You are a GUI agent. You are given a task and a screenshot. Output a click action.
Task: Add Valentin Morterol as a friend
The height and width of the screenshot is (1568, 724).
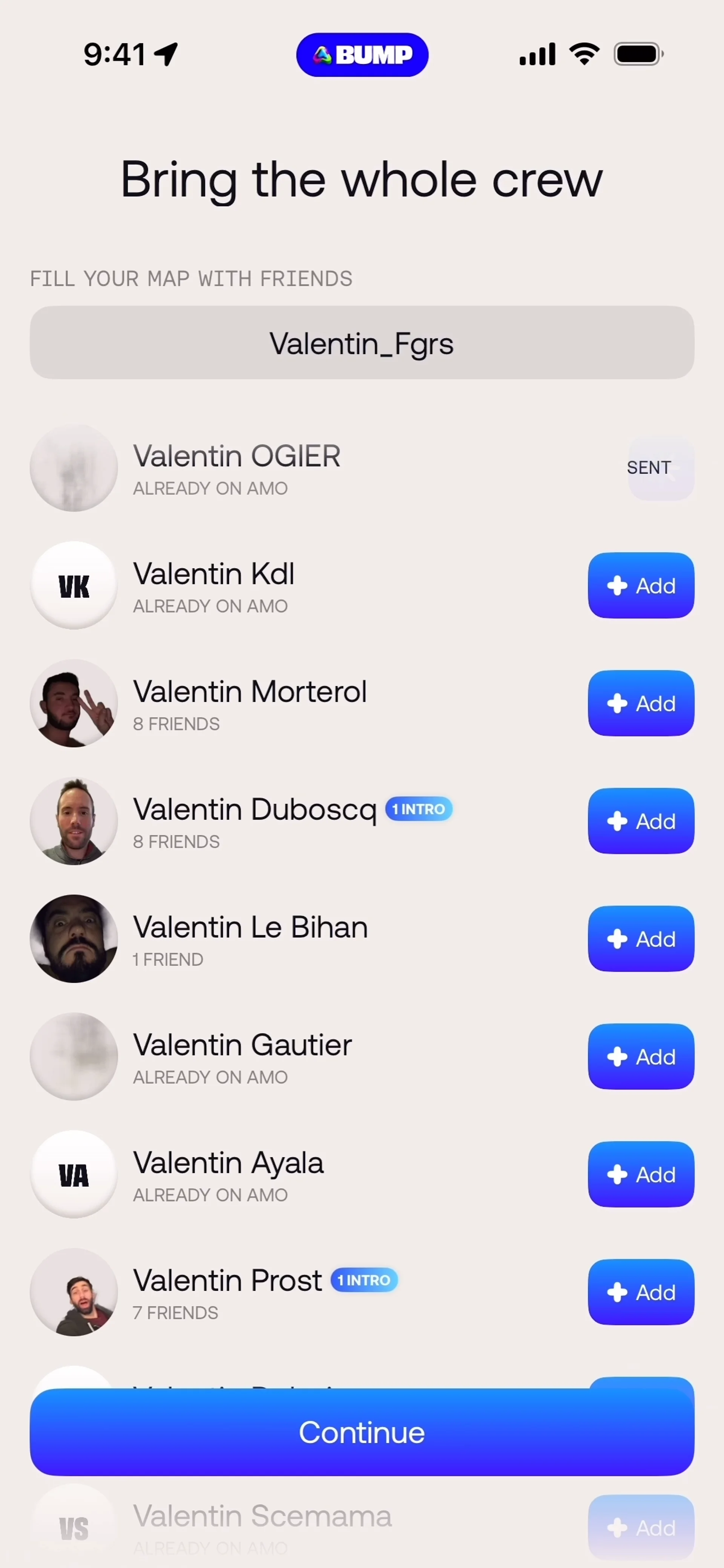(x=641, y=703)
